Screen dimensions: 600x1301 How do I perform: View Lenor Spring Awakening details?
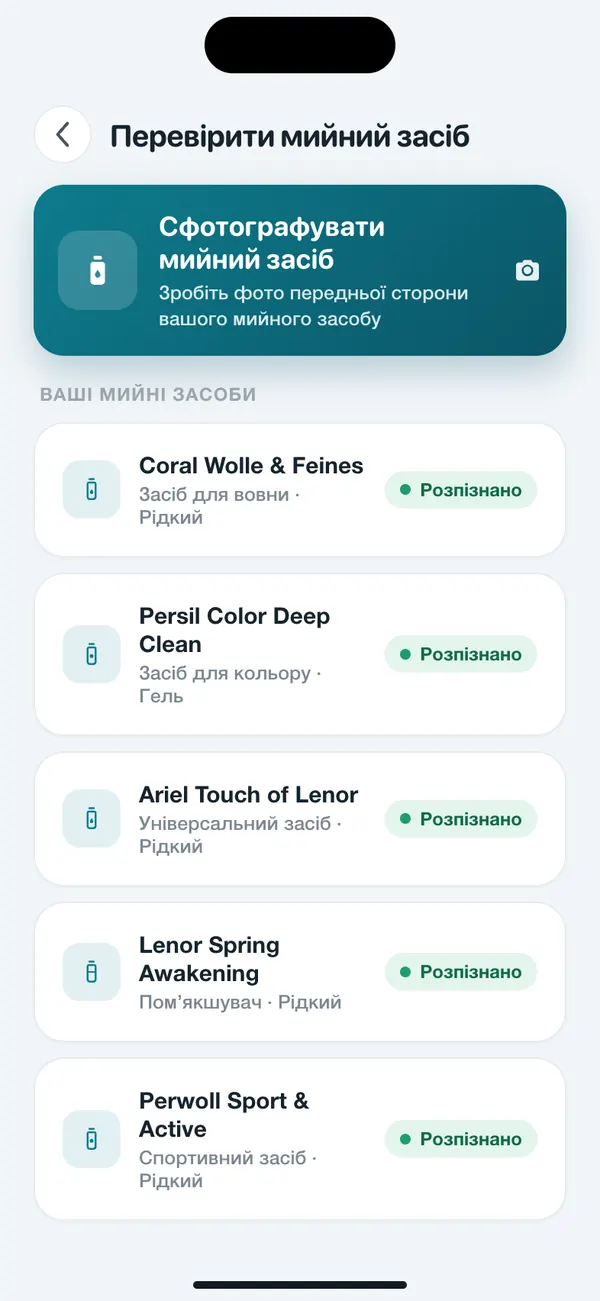click(300, 972)
